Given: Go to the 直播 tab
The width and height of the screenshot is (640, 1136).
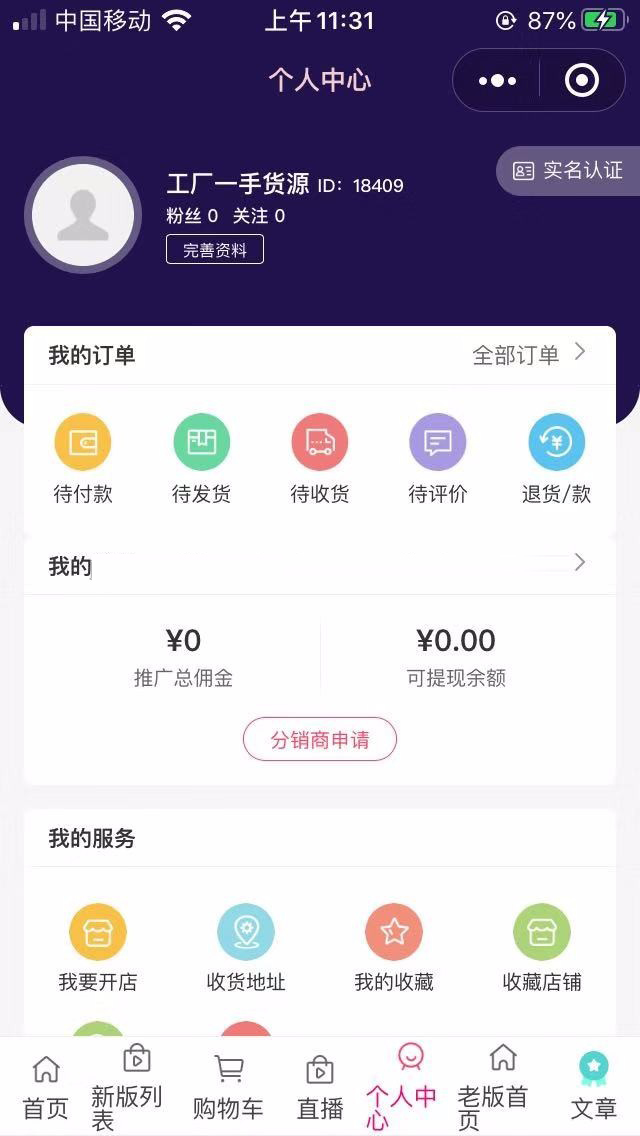Looking at the screenshot, I should (320, 1088).
